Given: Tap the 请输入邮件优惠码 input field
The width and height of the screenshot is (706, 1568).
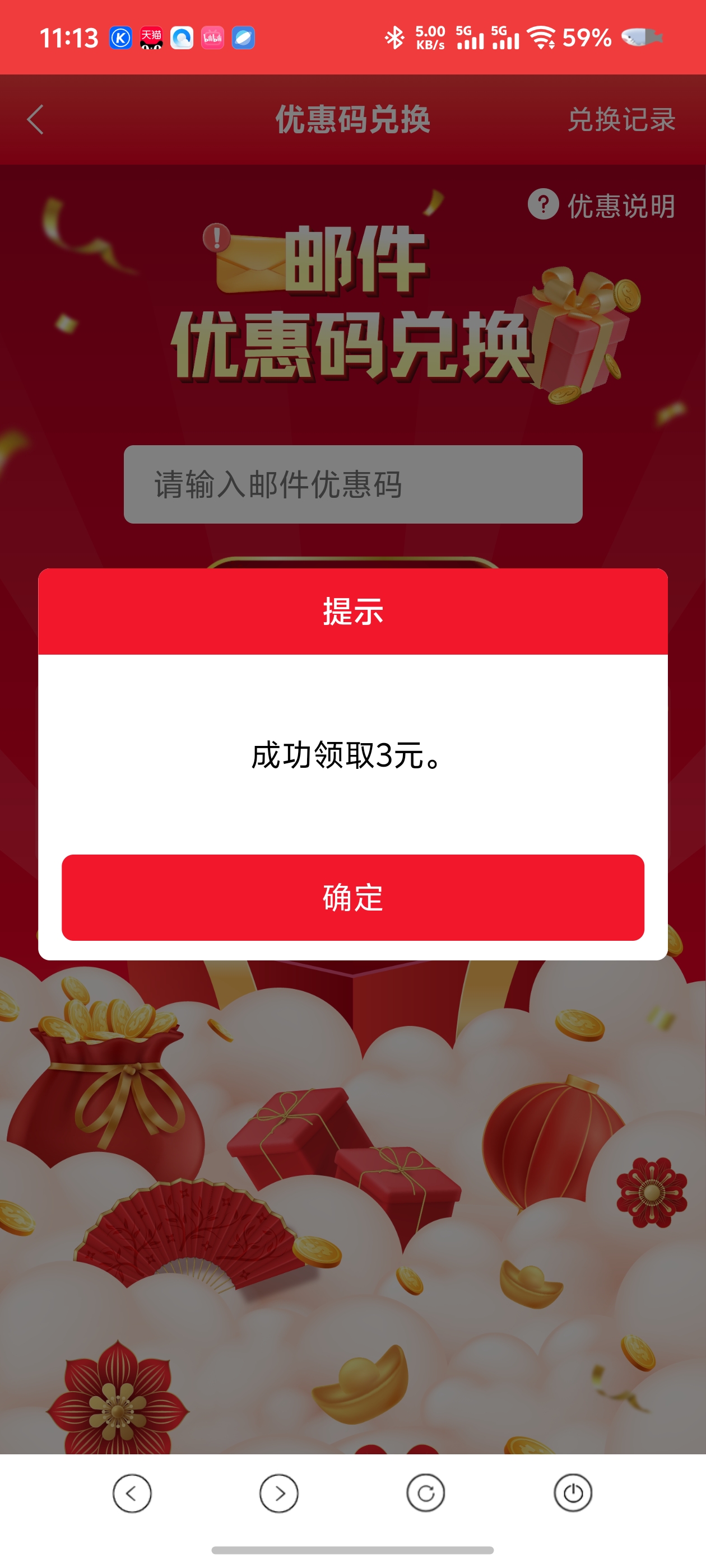Looking at the screenshot, I should point(352,484).
